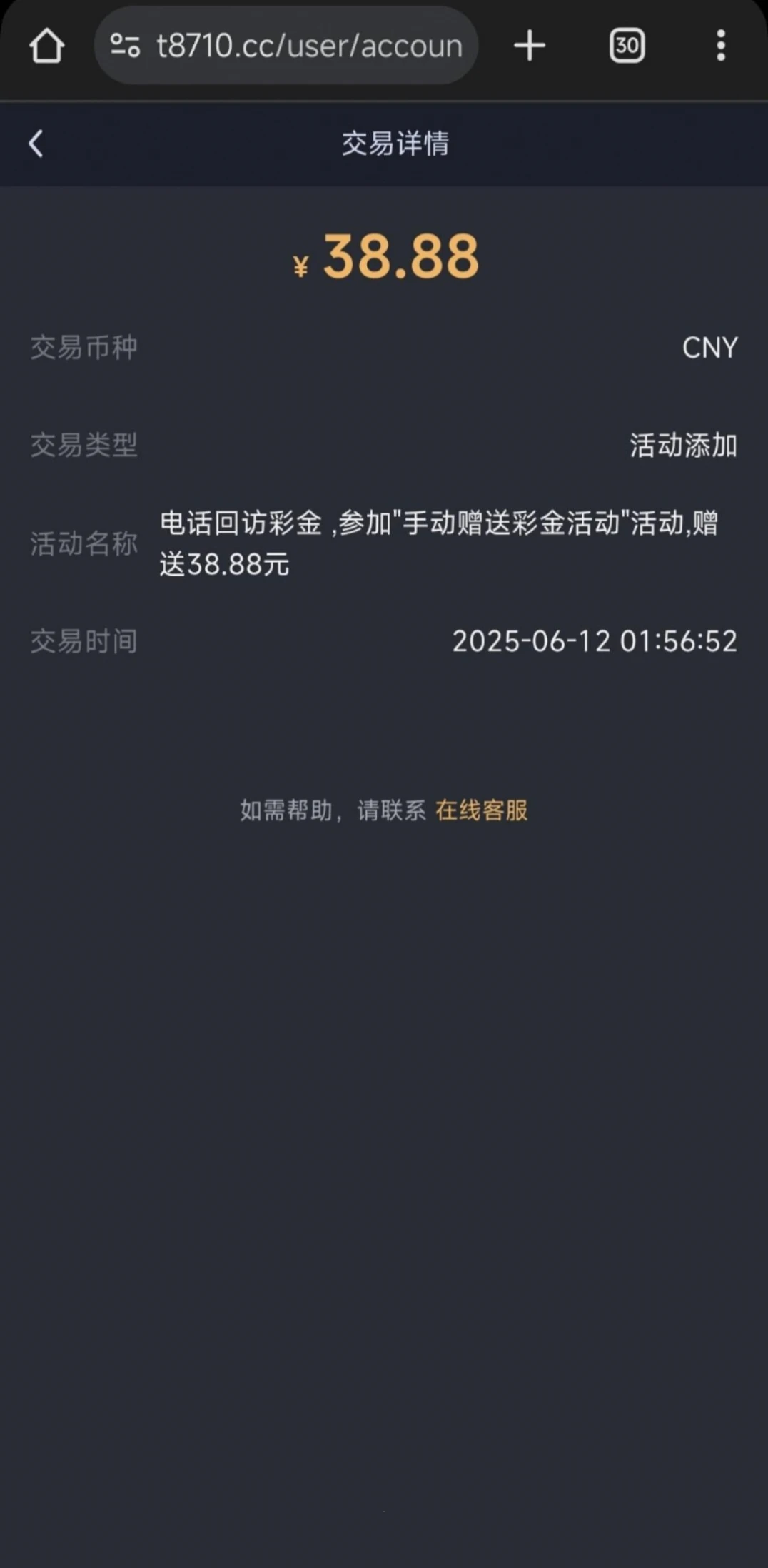768x1568 pixels.
Task: Tap the browser home button
Action: 47,46
